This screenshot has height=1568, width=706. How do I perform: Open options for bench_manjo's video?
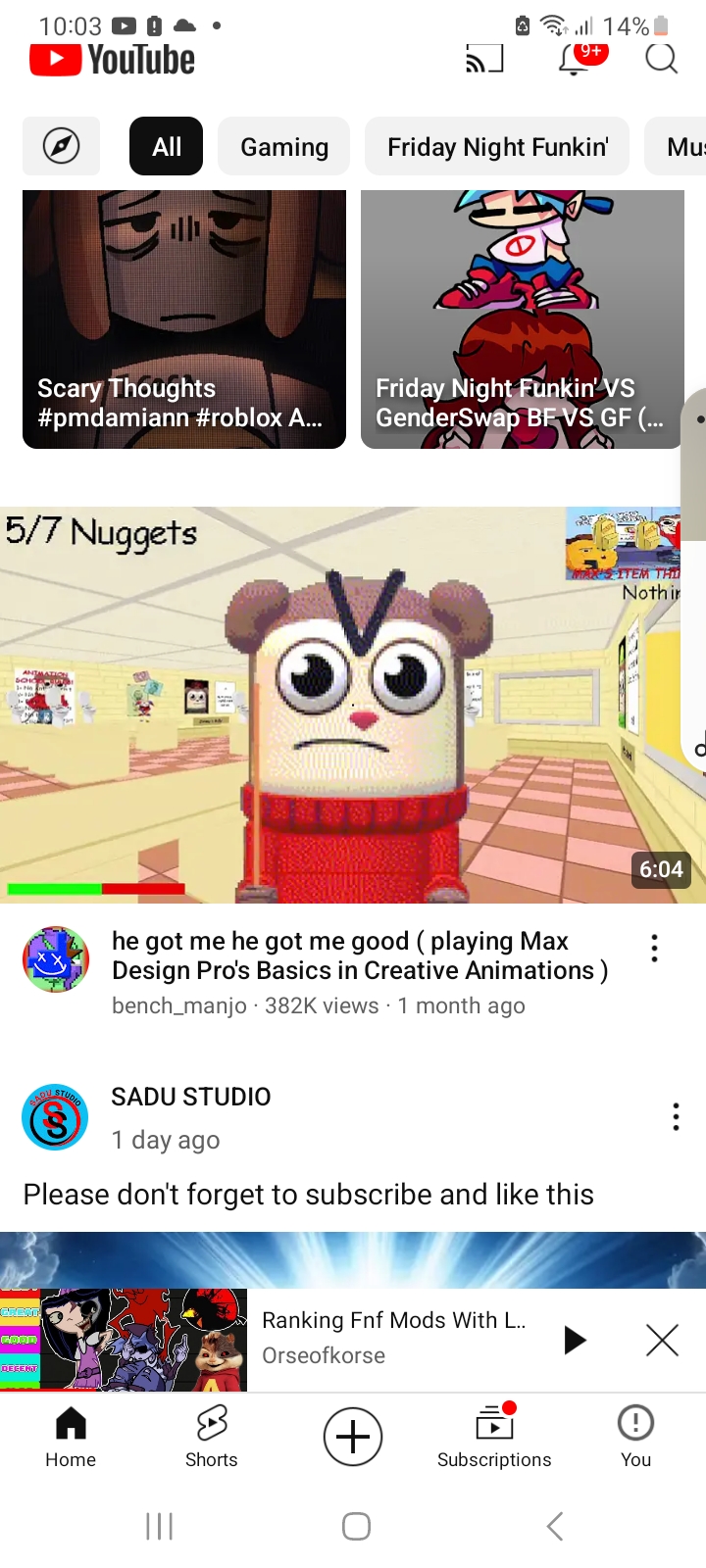coord(654,948)
